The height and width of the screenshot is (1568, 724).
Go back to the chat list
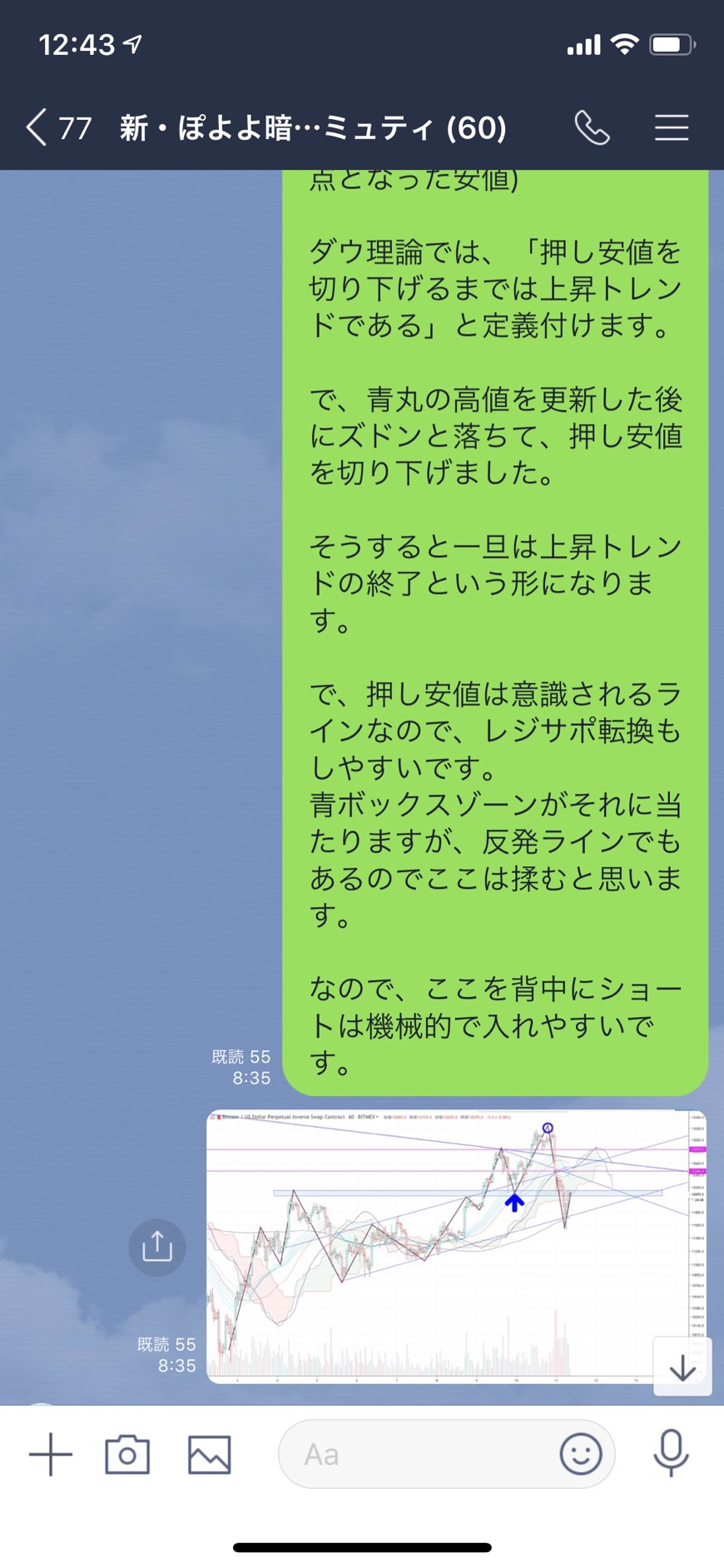coord(37,128)
